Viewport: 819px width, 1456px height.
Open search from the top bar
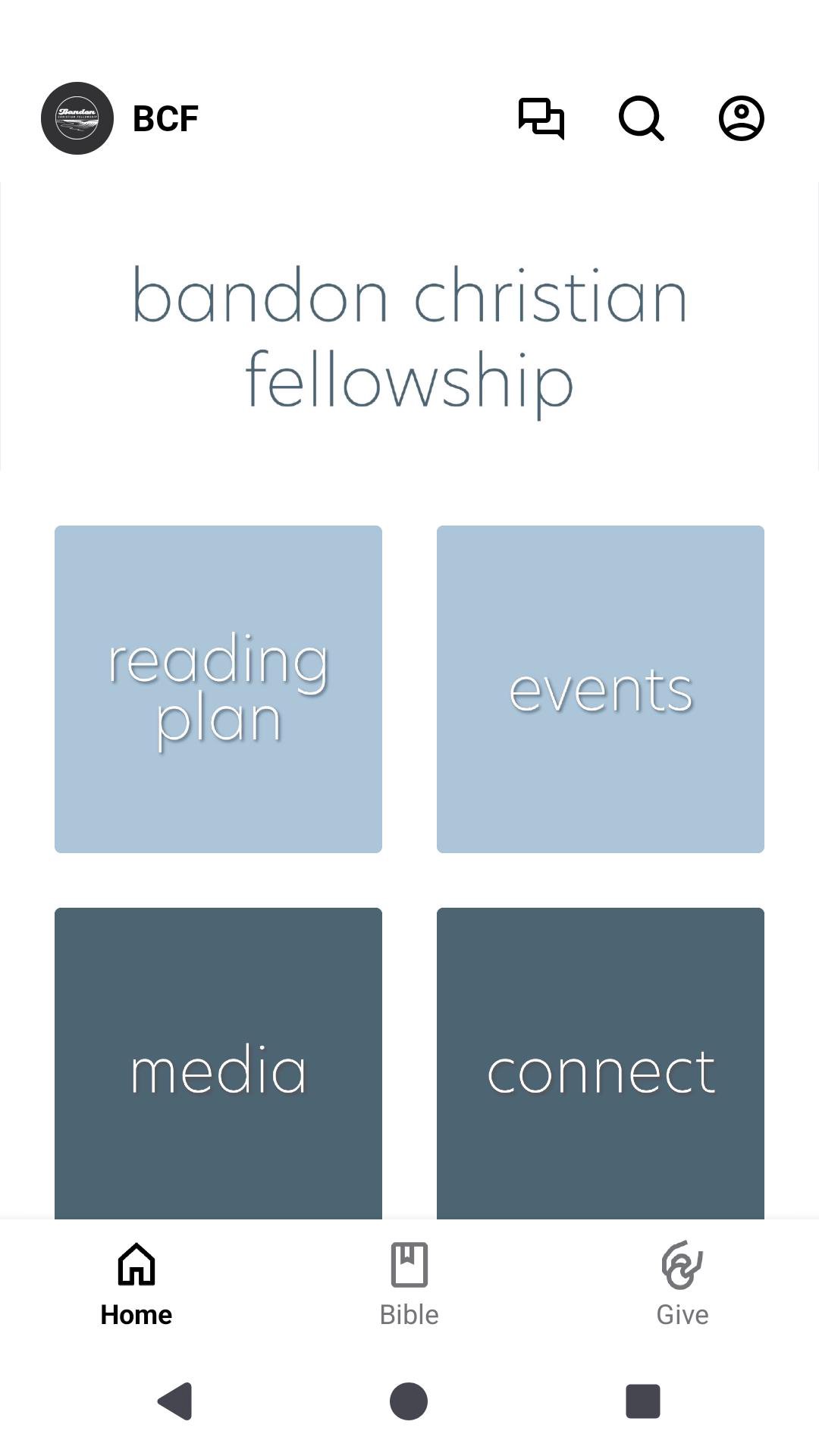641,118
